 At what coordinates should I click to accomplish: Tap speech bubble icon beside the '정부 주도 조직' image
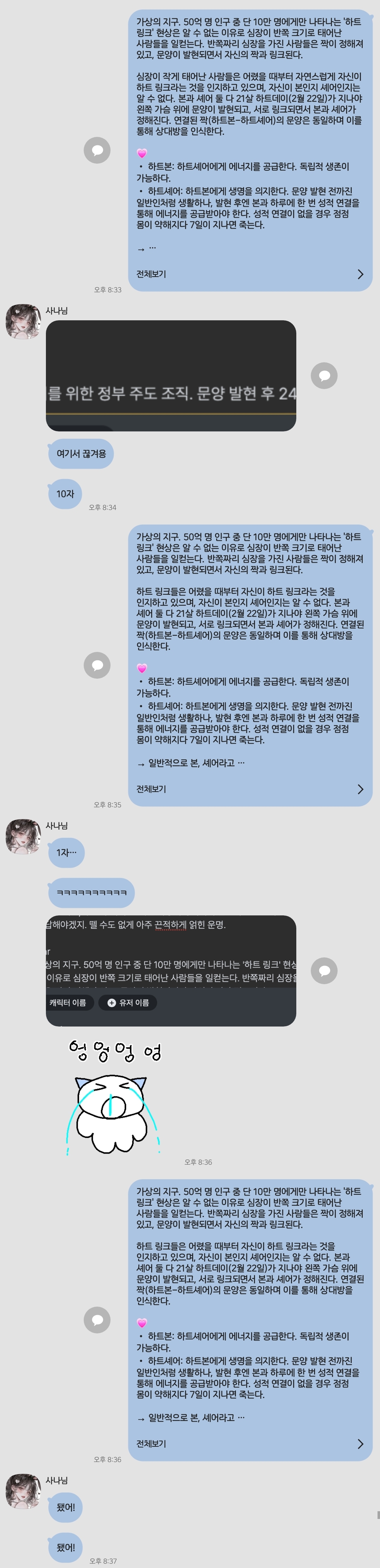(324, 376)
